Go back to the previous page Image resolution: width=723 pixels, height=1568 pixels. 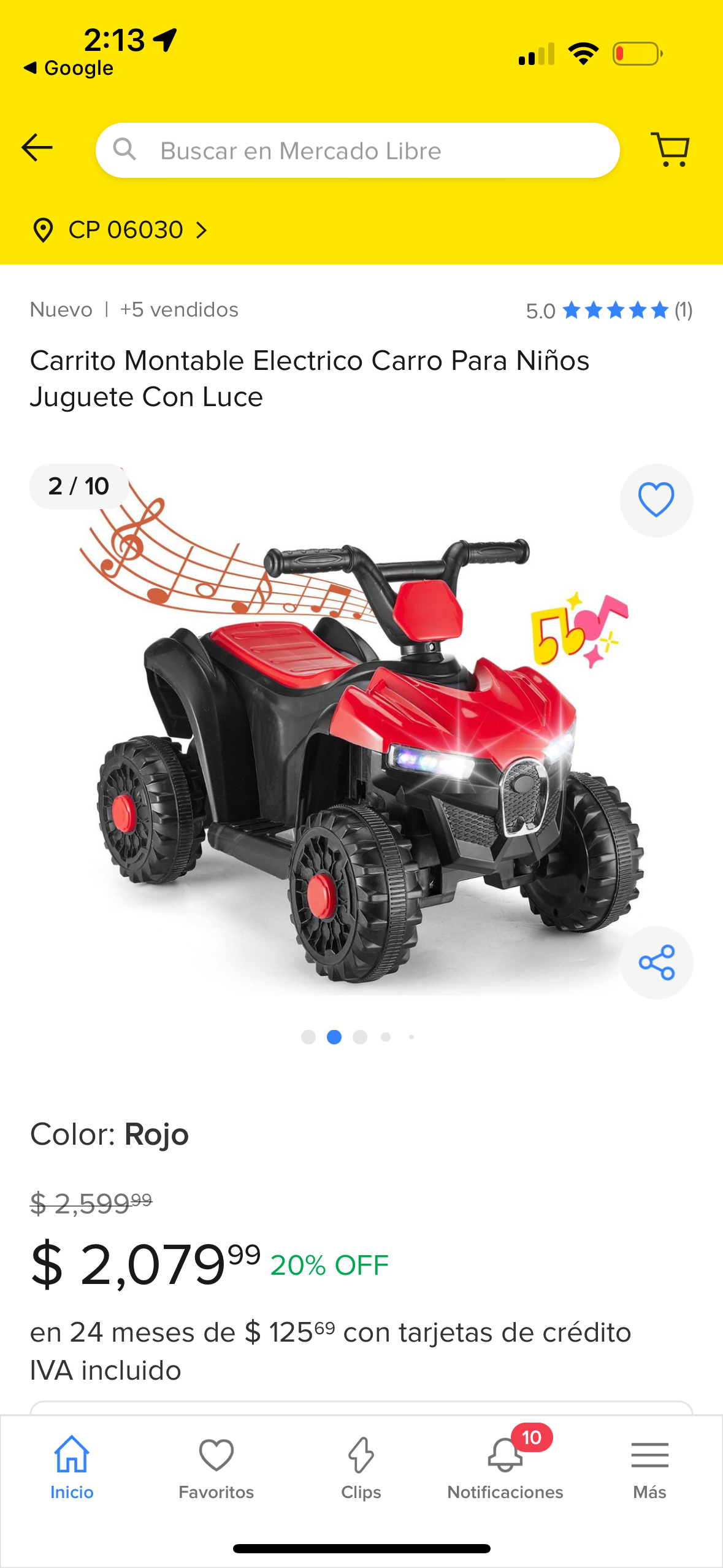(37, 148)
